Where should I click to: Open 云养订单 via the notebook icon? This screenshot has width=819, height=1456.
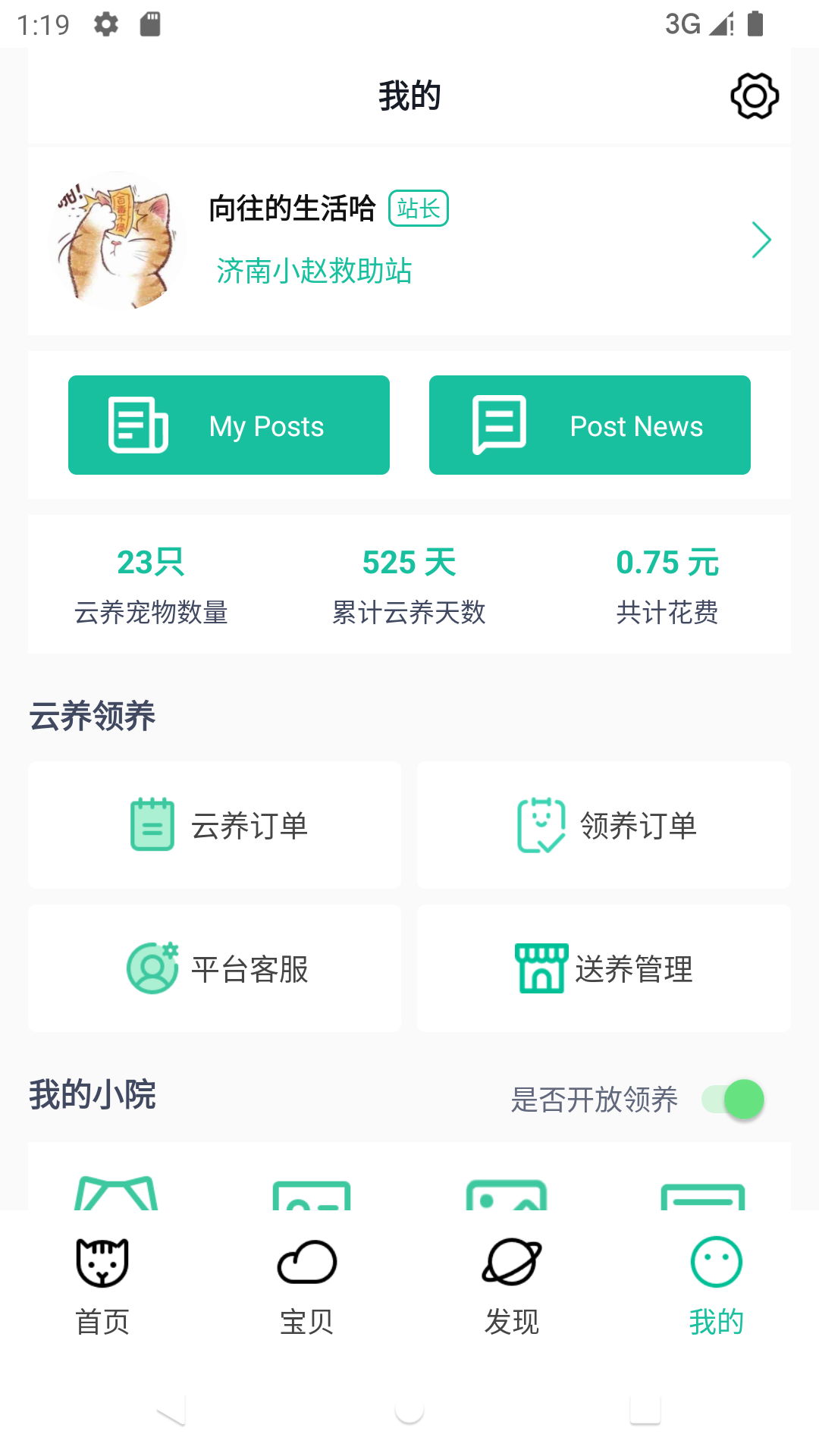pos(152,825)
